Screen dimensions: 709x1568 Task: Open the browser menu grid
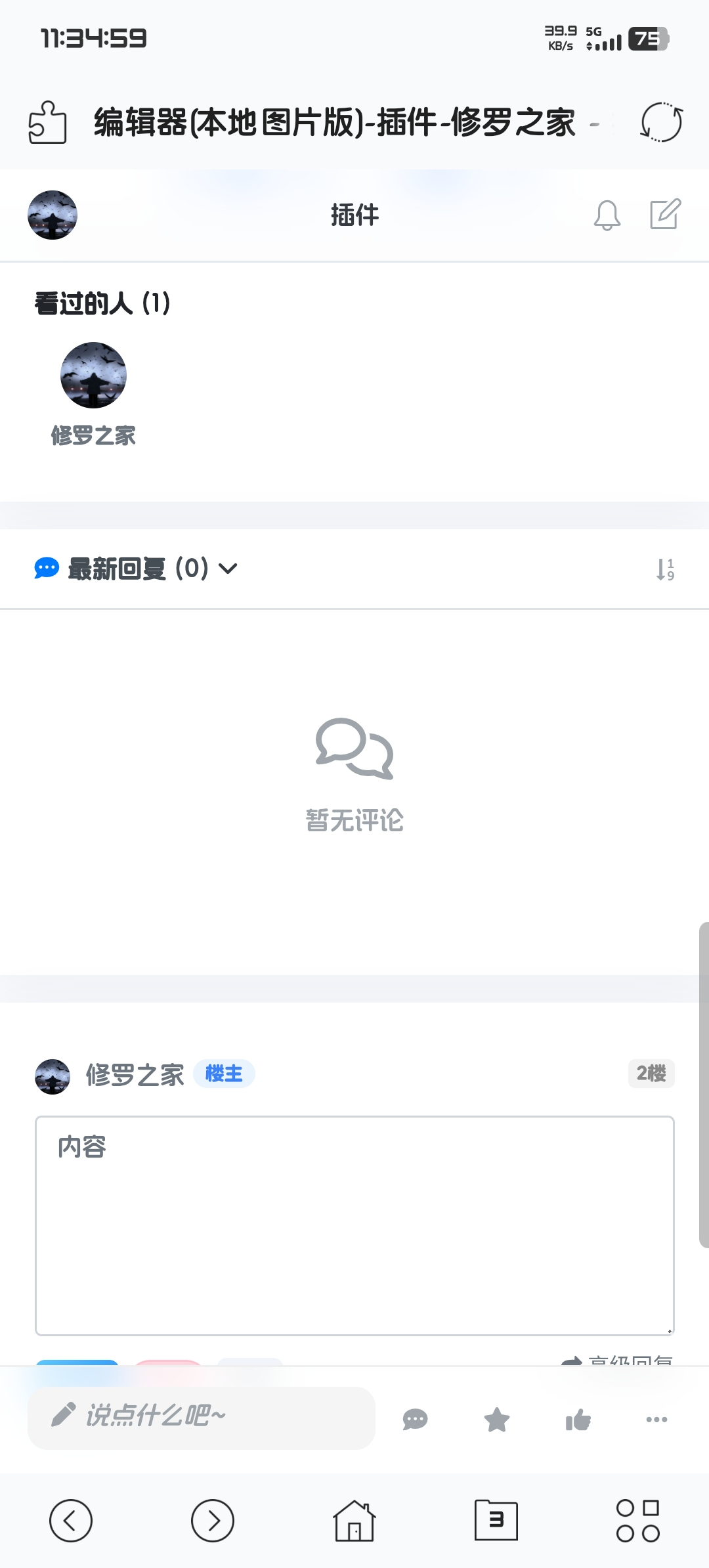[x=637, y=1520]
